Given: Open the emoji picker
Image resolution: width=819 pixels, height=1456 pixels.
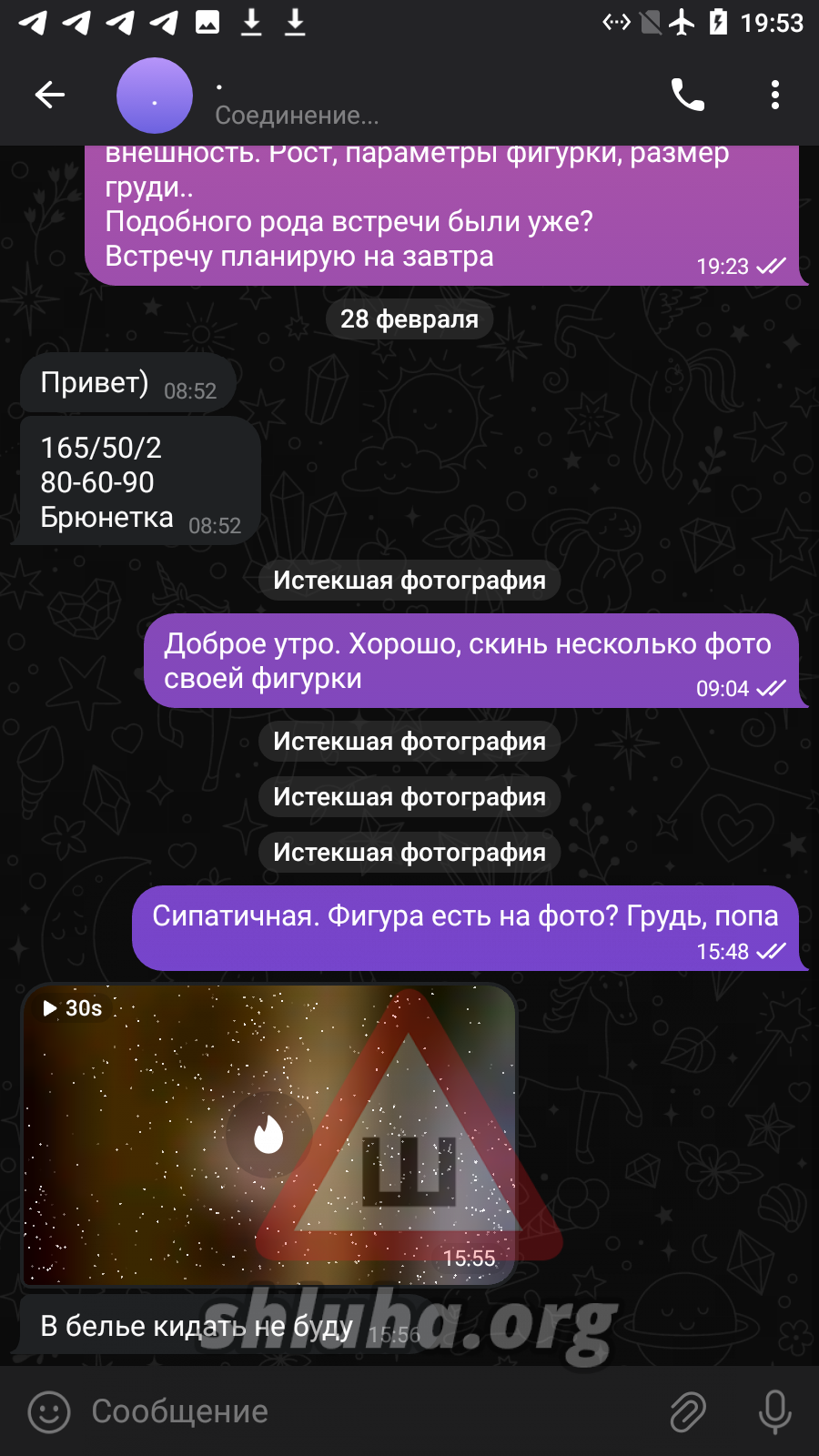Looking at the screenshot, I should pos(49,1411).
